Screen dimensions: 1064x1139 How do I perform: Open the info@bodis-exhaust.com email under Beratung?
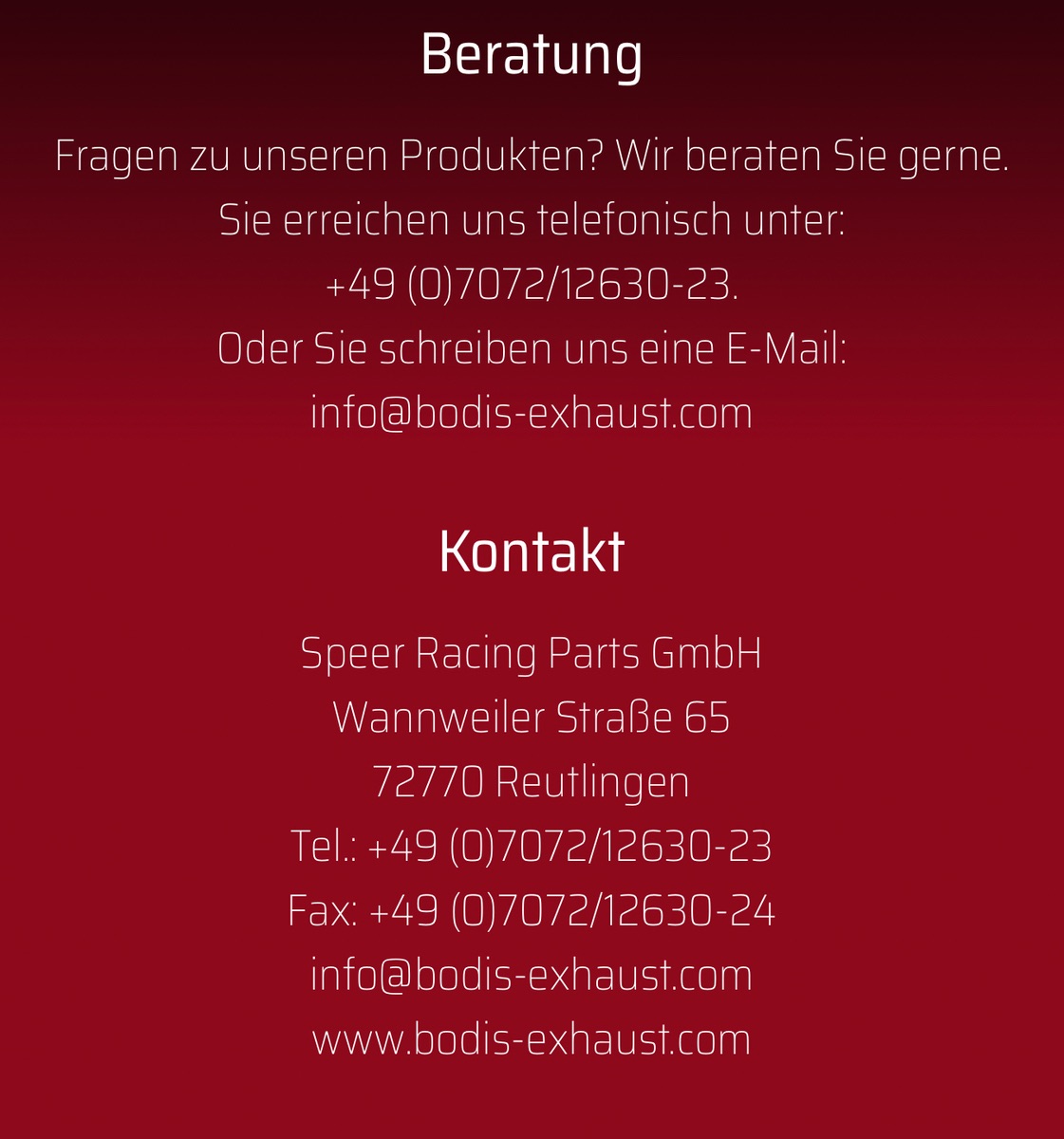(x=532, y=414)
